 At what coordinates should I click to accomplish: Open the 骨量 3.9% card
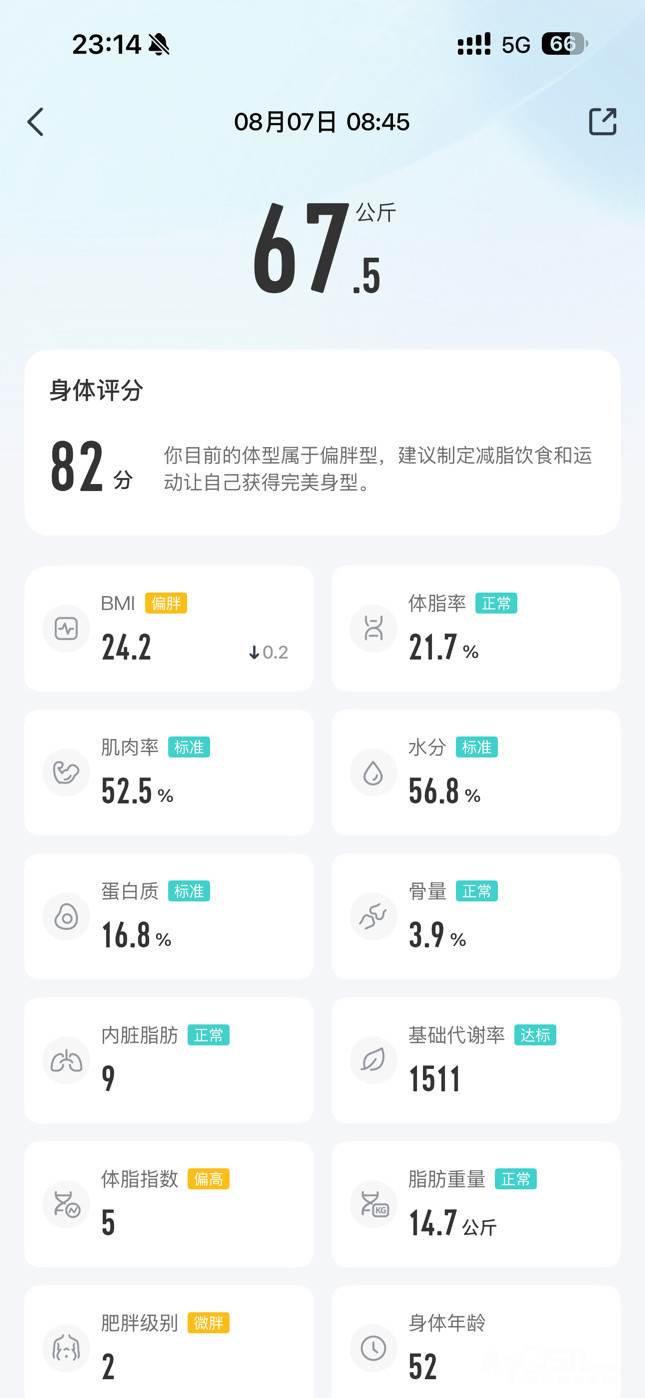point(476,917)
